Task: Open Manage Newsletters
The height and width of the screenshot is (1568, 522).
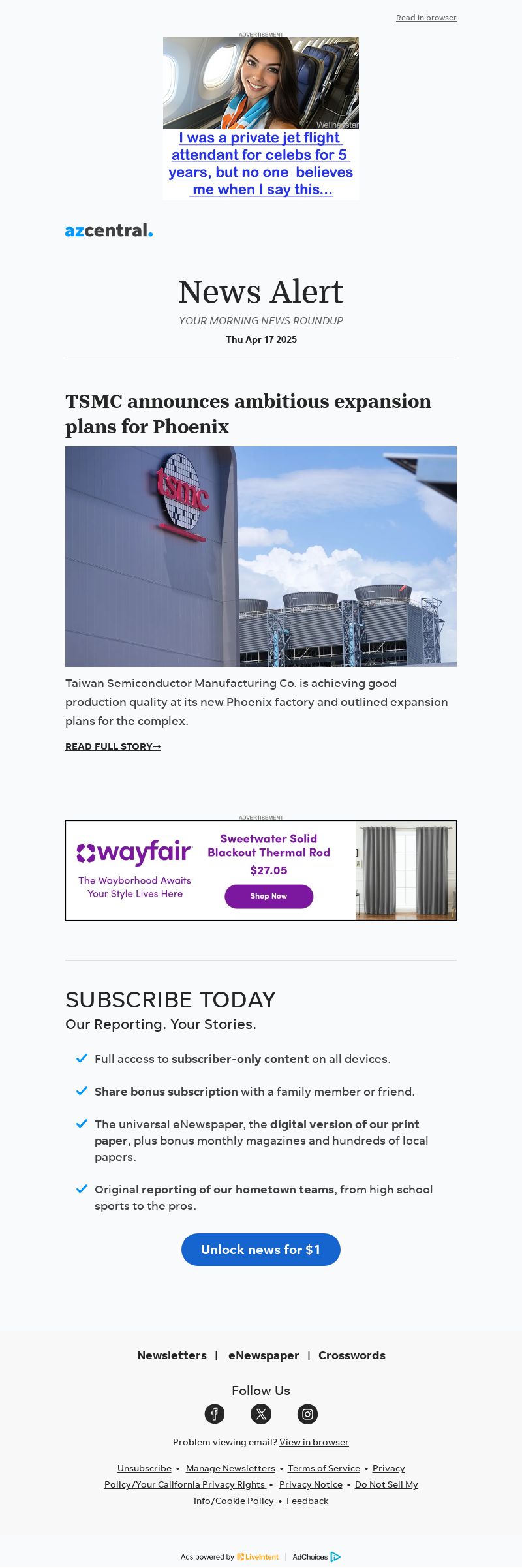Action: click(x=230, y=1468)
